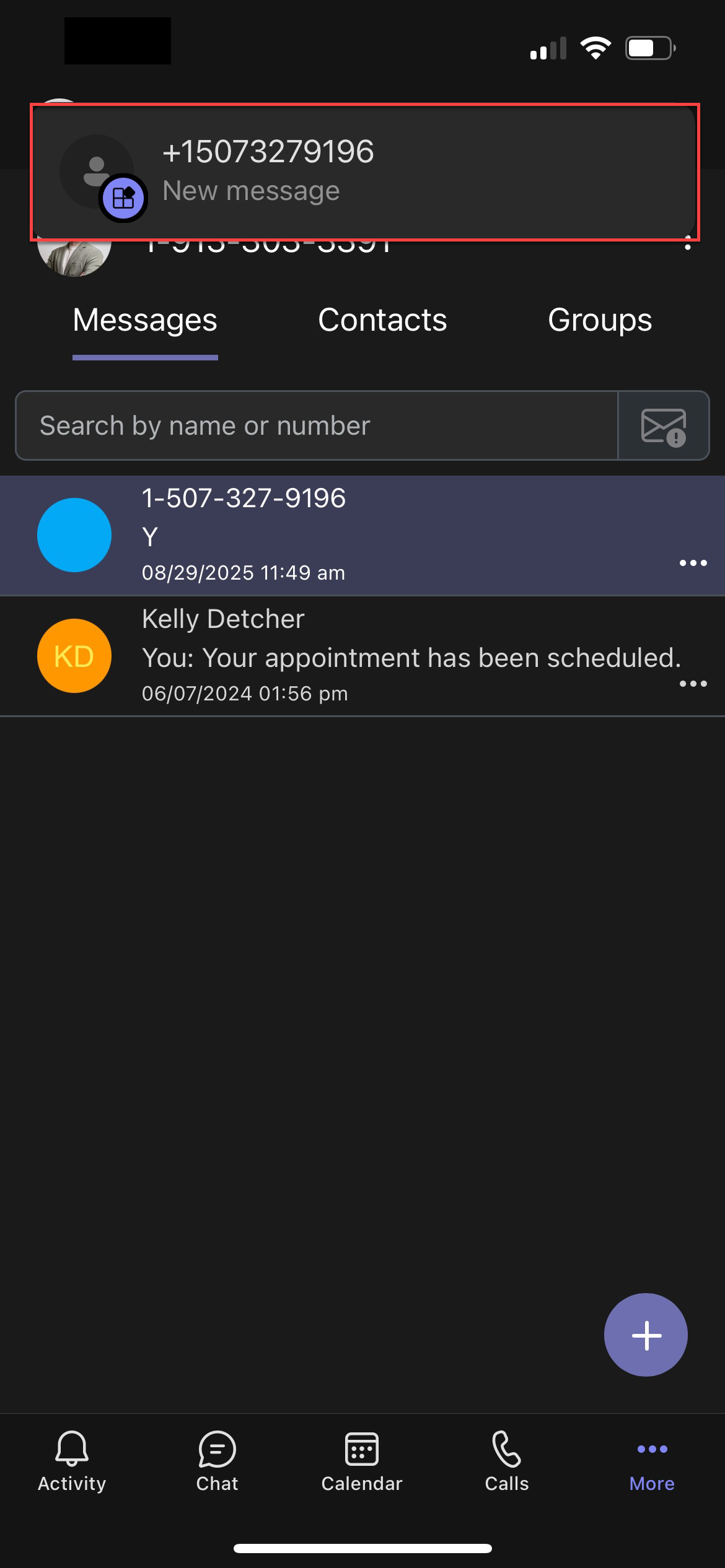This screenshot has width=725, height=1568.
Task: Open more options for Kelly Detcher thread
Action: click(693, 684)
